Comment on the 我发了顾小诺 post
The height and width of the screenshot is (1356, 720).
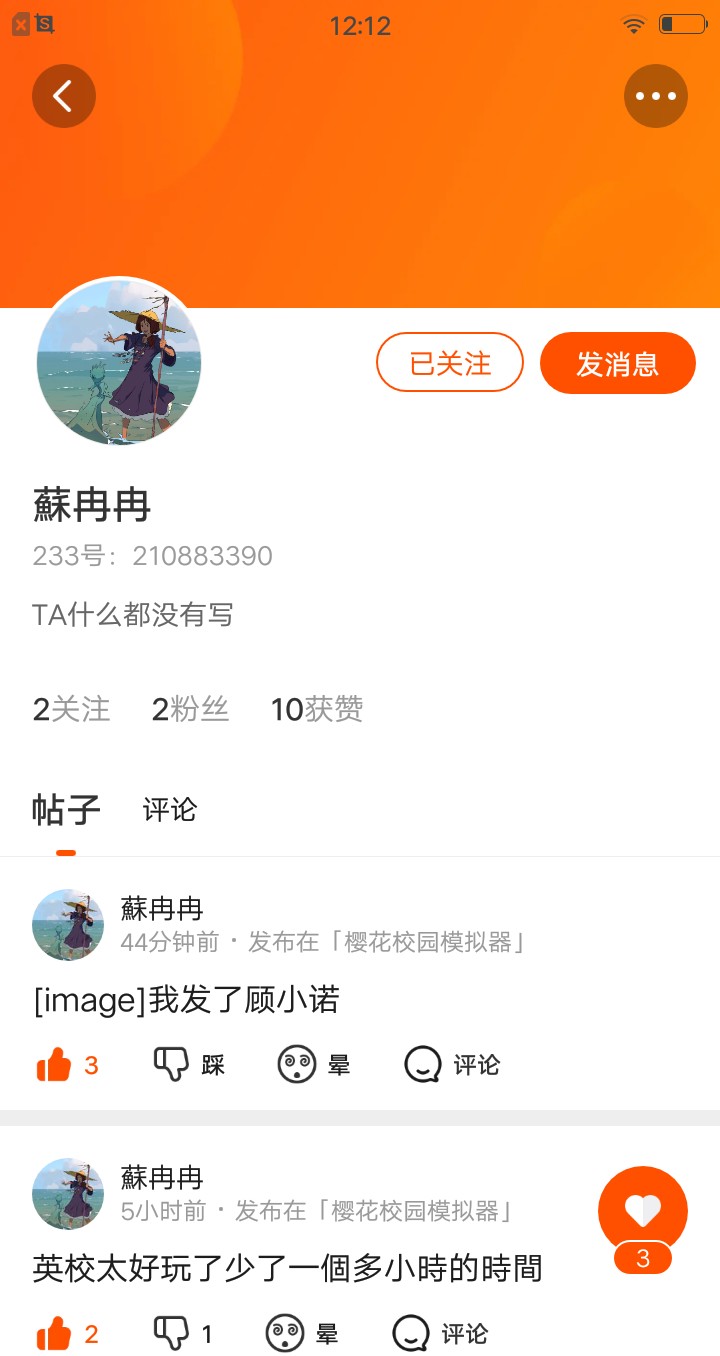(x=451, y=1065)
